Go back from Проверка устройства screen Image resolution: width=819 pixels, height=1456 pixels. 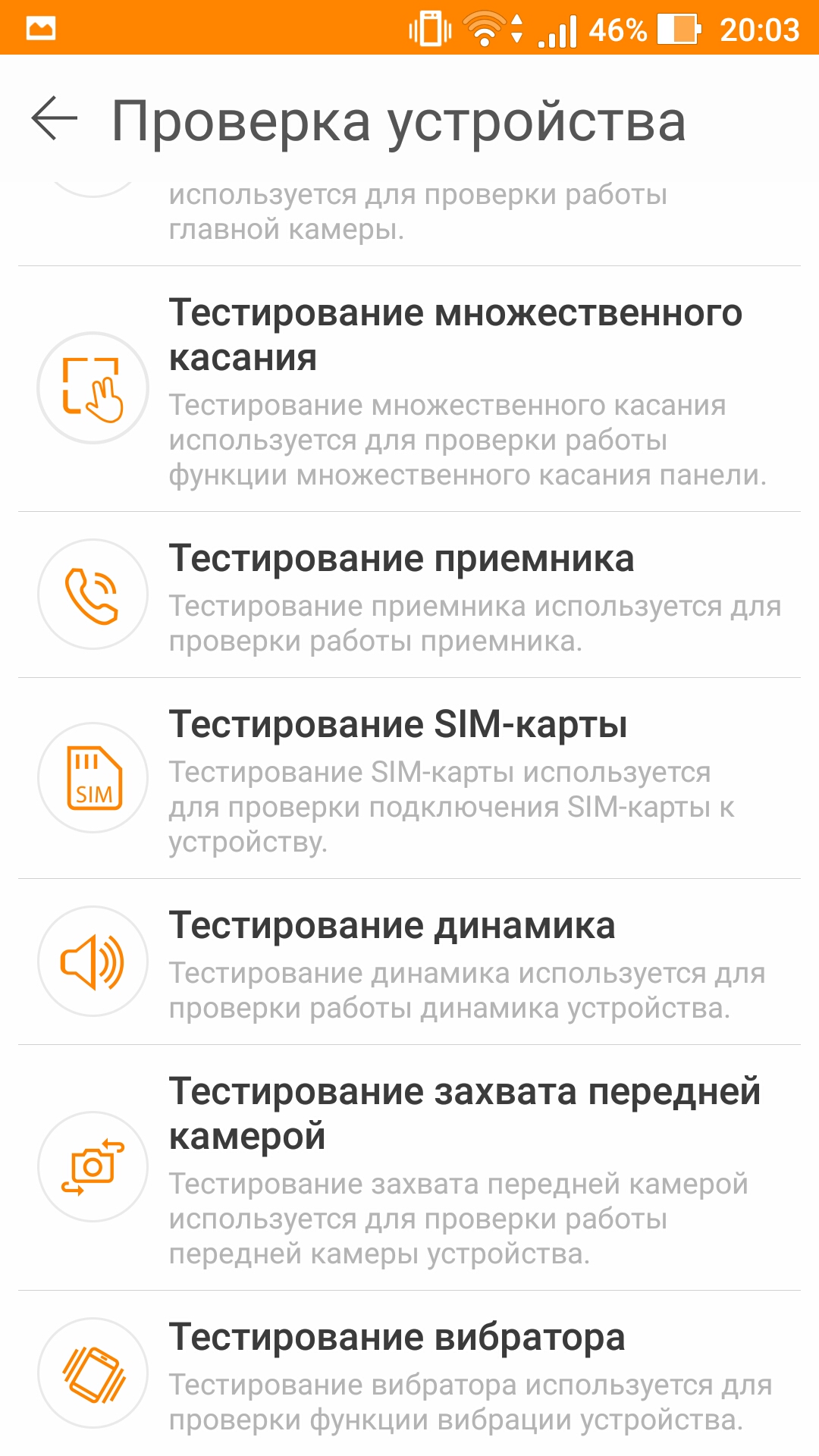tap(55, 119)
